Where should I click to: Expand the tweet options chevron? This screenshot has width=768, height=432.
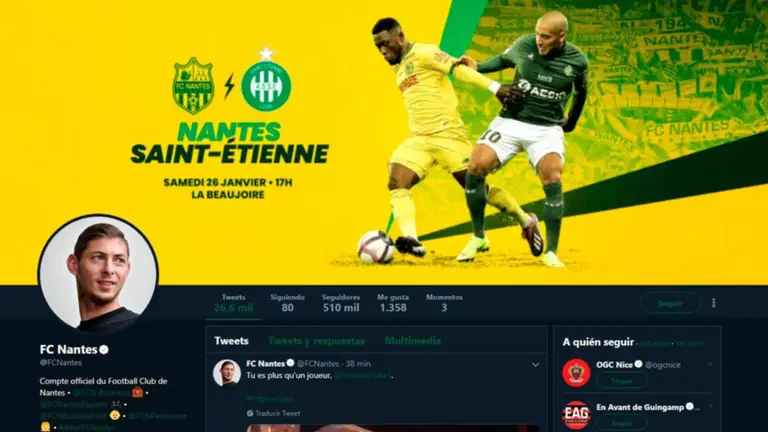[535, 364]
